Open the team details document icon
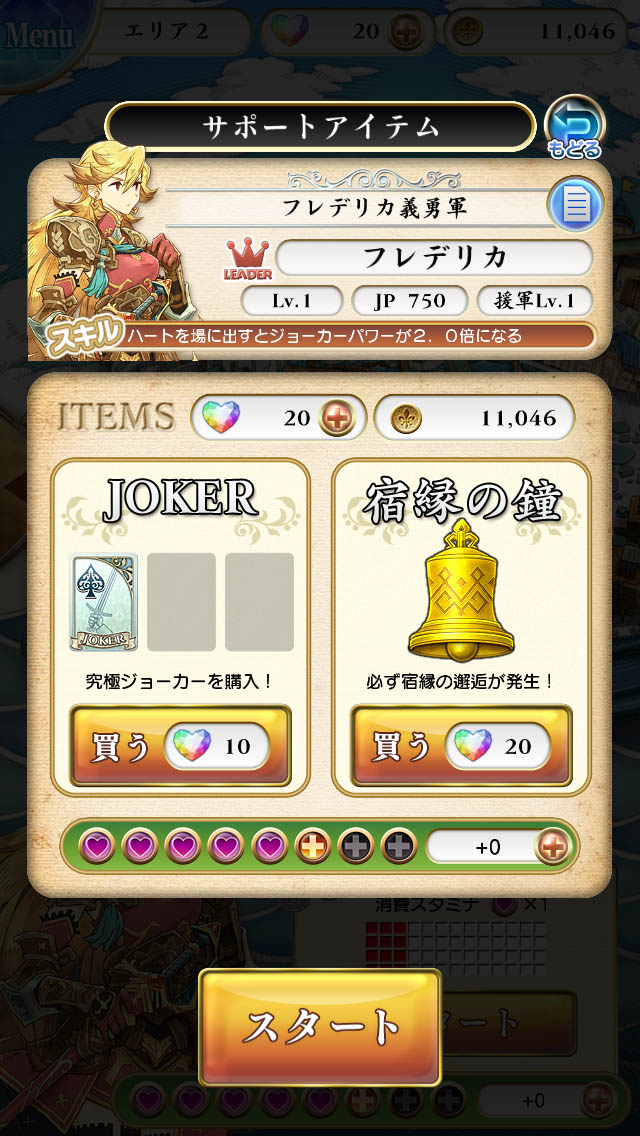Viewport: 640px width, 1136px height. pos(575,207)
